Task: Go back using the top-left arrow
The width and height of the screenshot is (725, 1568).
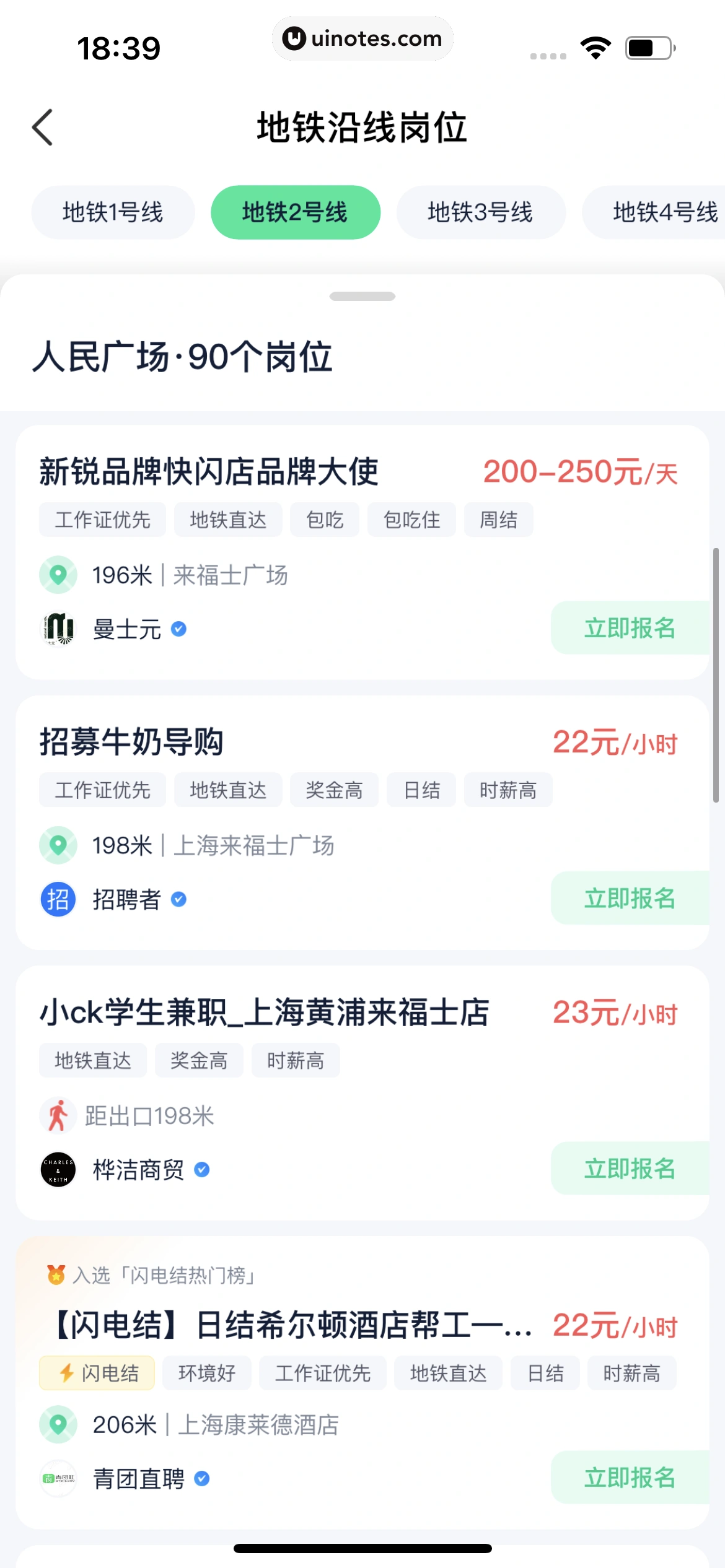Action: coord(43,128)
